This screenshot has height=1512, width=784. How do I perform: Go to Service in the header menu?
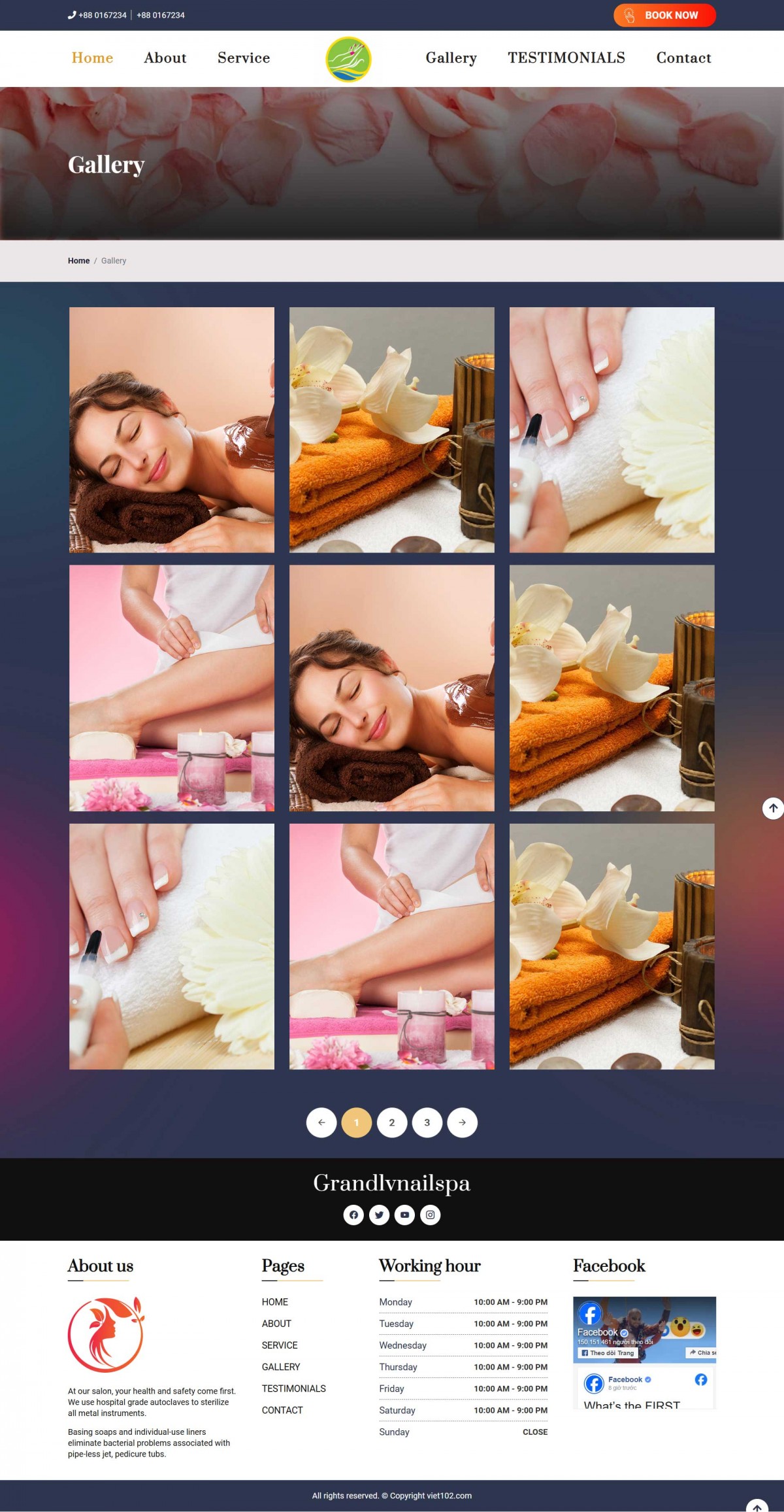[244, 58]
